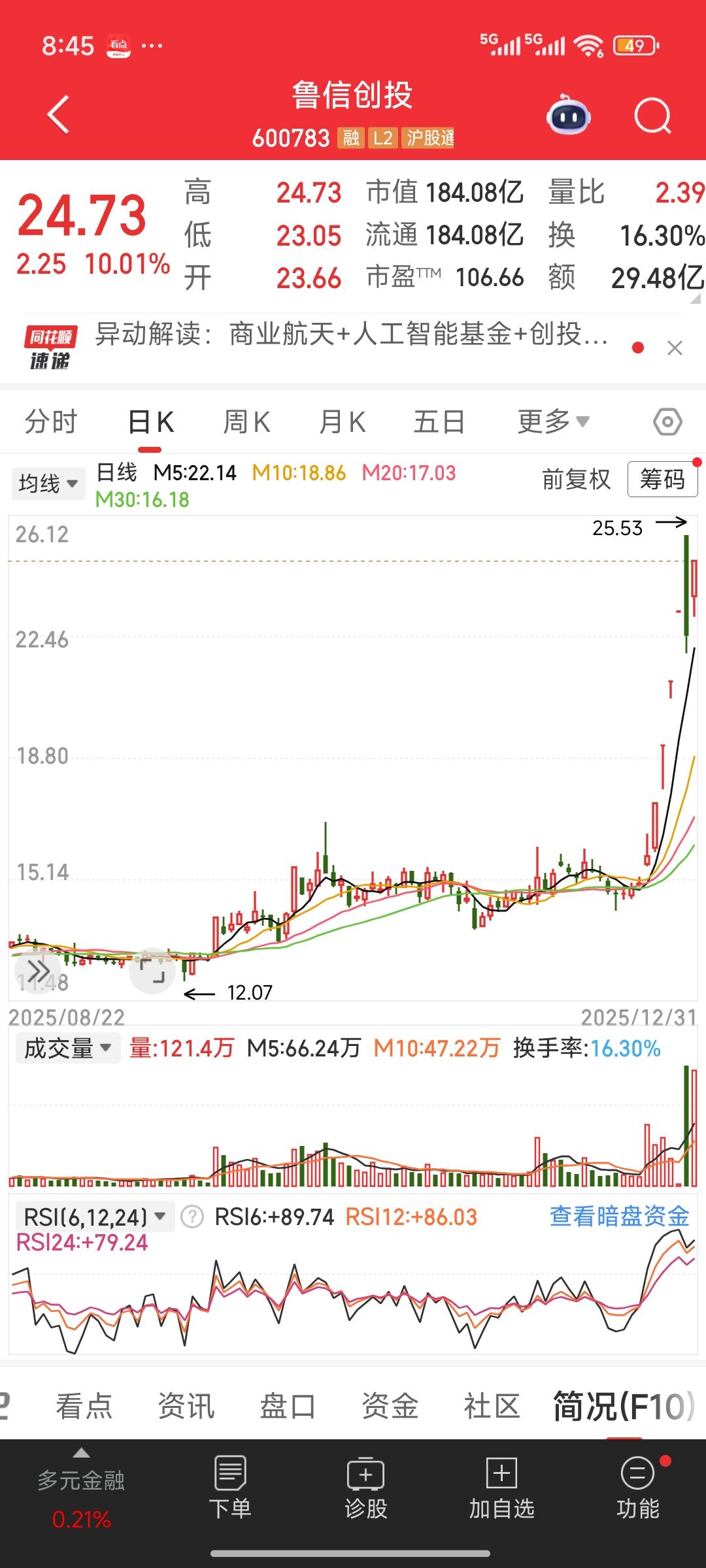Open chart settings via target icon
Viewport: 706px width, 1568px height.
tap(666, 421)
